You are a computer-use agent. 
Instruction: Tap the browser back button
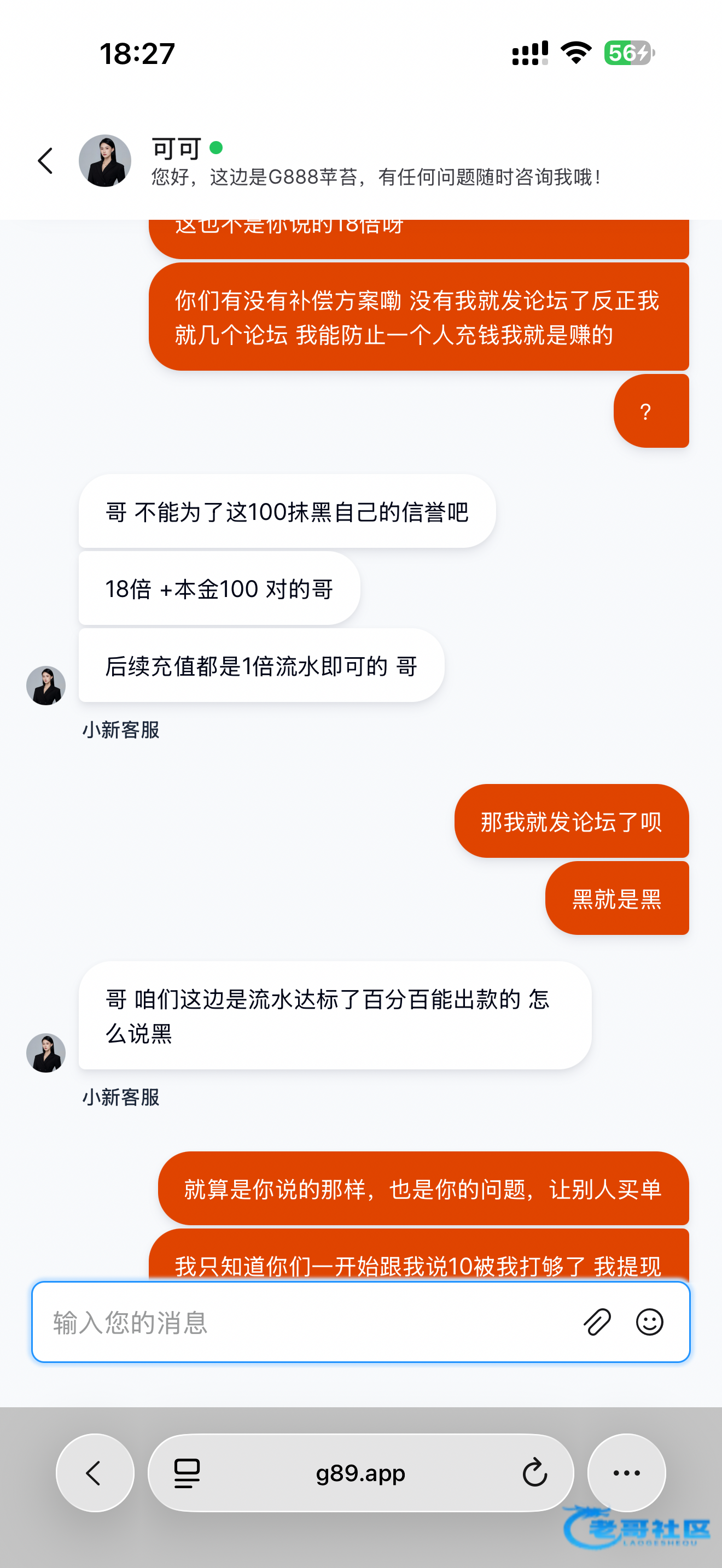coord(95,1473)
